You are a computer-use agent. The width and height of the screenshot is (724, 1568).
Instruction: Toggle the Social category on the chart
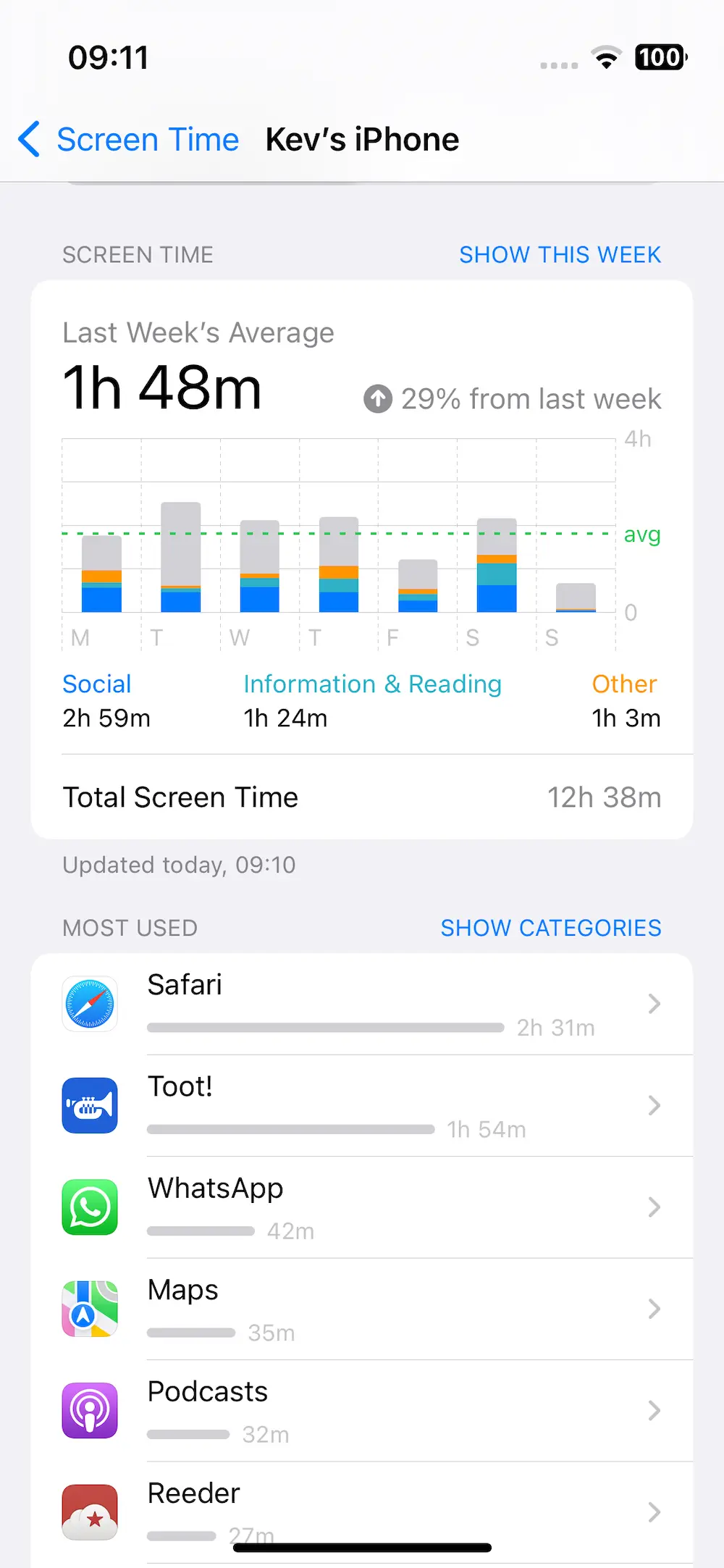(x=96, y=683)
